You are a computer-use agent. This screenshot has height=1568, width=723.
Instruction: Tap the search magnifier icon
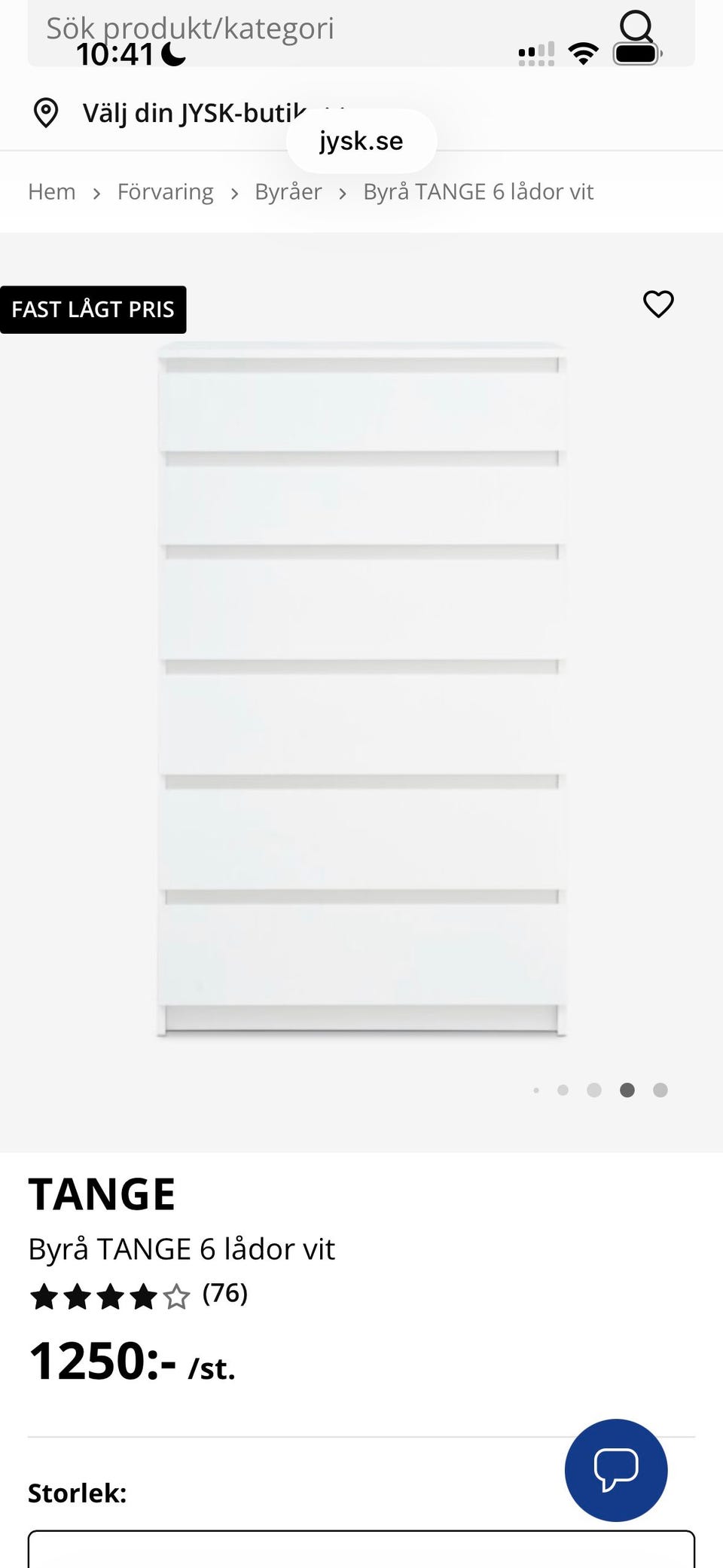(636, 27)
